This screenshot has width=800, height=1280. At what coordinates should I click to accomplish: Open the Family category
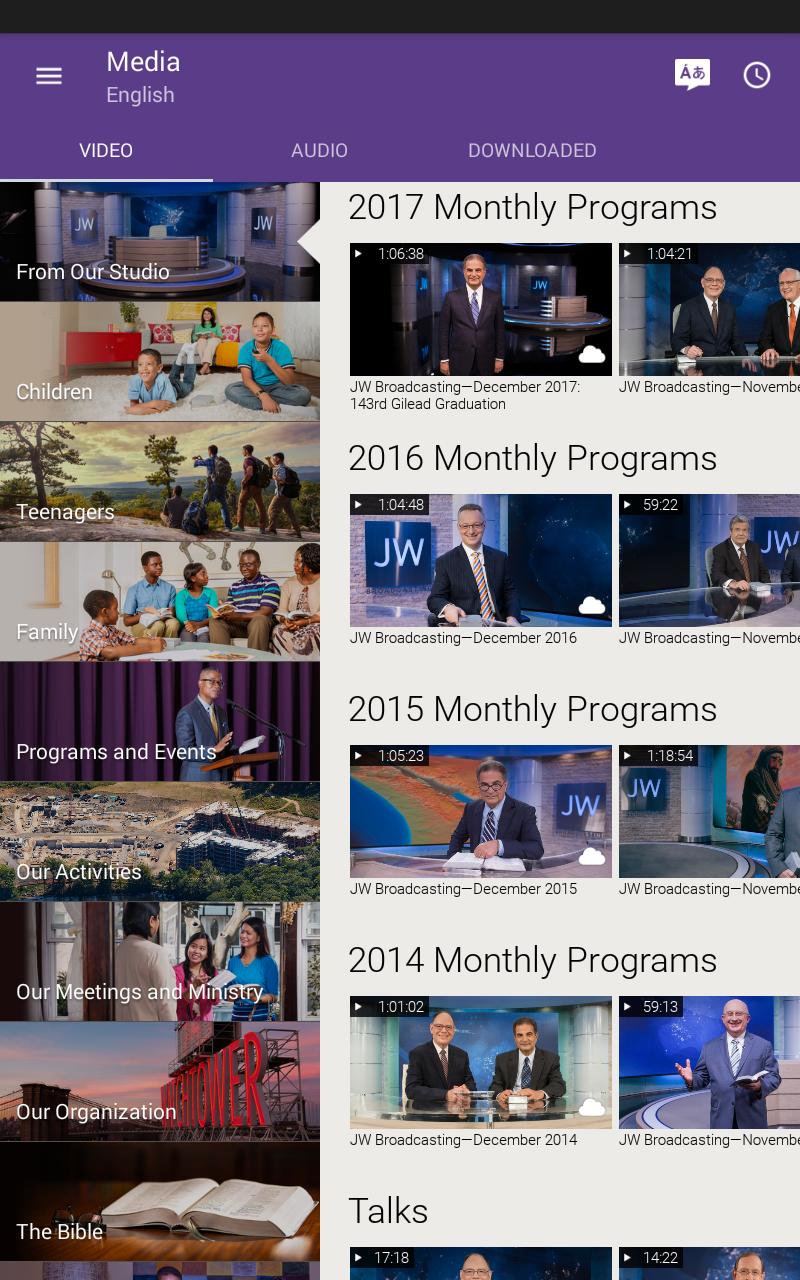click(x=160, y=602)
